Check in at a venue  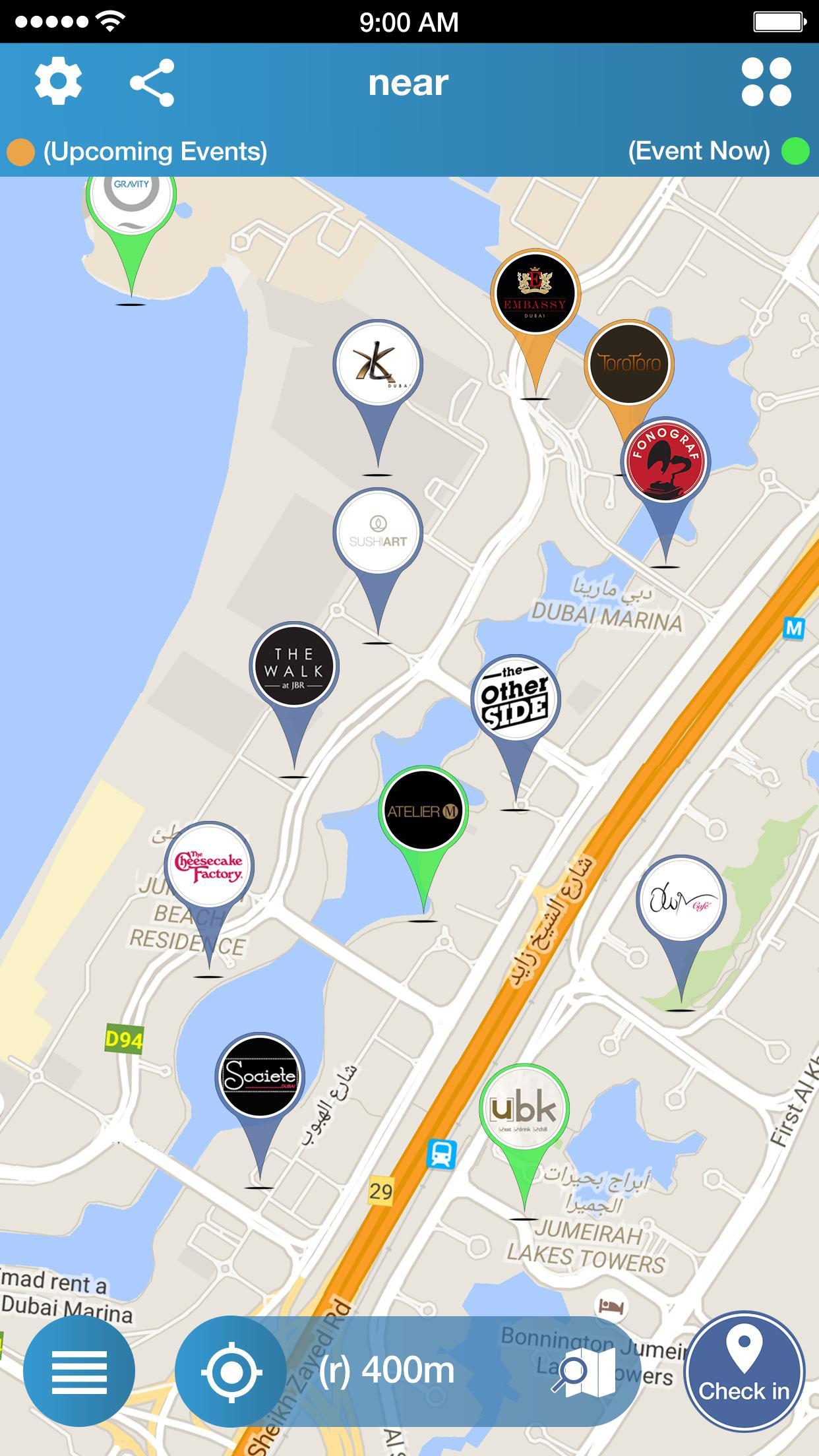click(744, 1371)
